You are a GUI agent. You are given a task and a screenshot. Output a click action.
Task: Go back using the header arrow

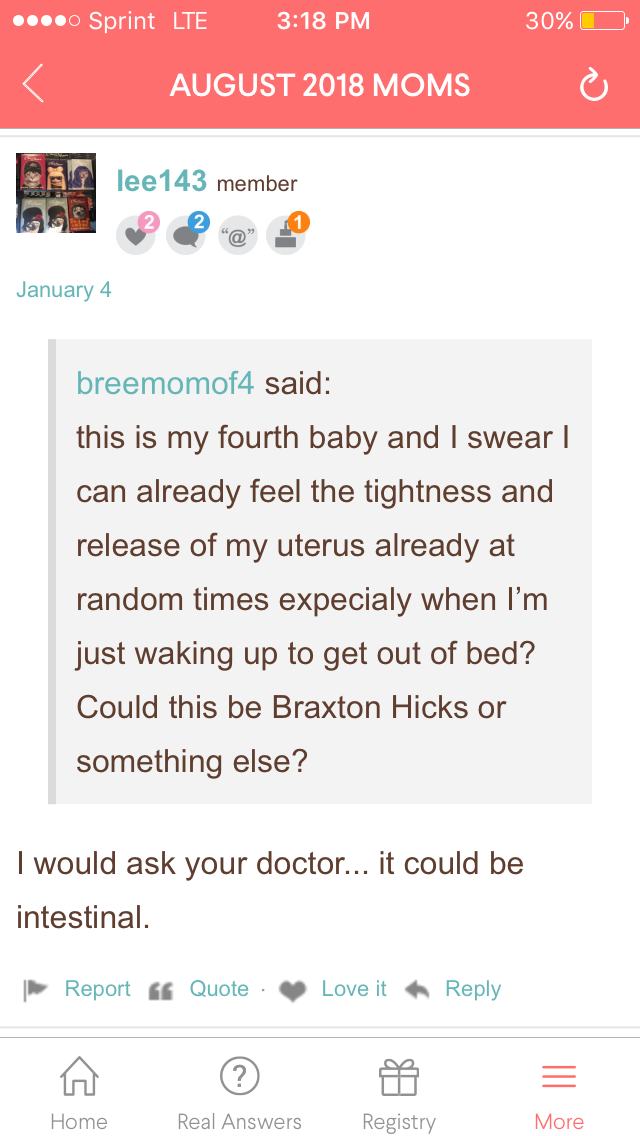pyautogui.click(x=33, y=84)
